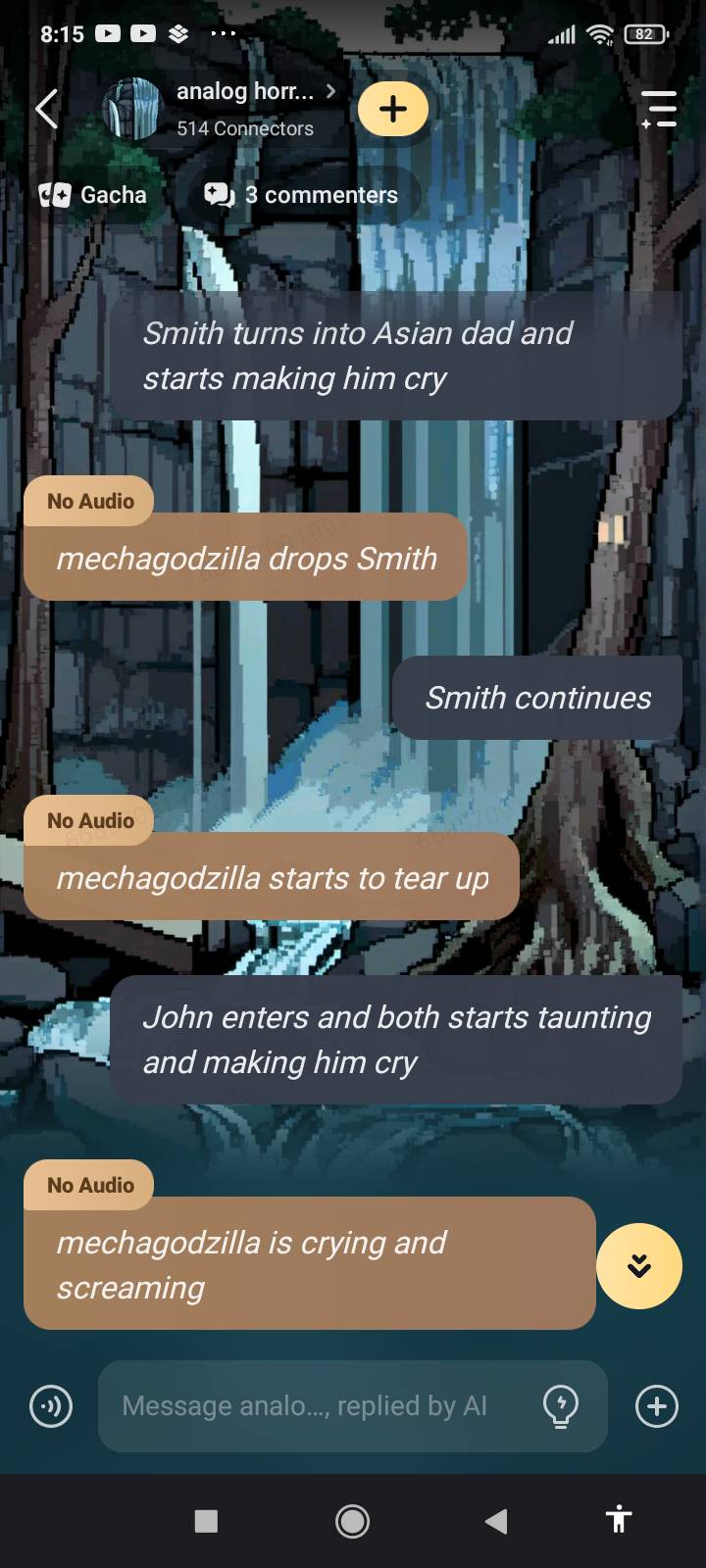Viewport: 706px width, 1568px height.
Task: Go to the system home screen
Action: 352,1521
